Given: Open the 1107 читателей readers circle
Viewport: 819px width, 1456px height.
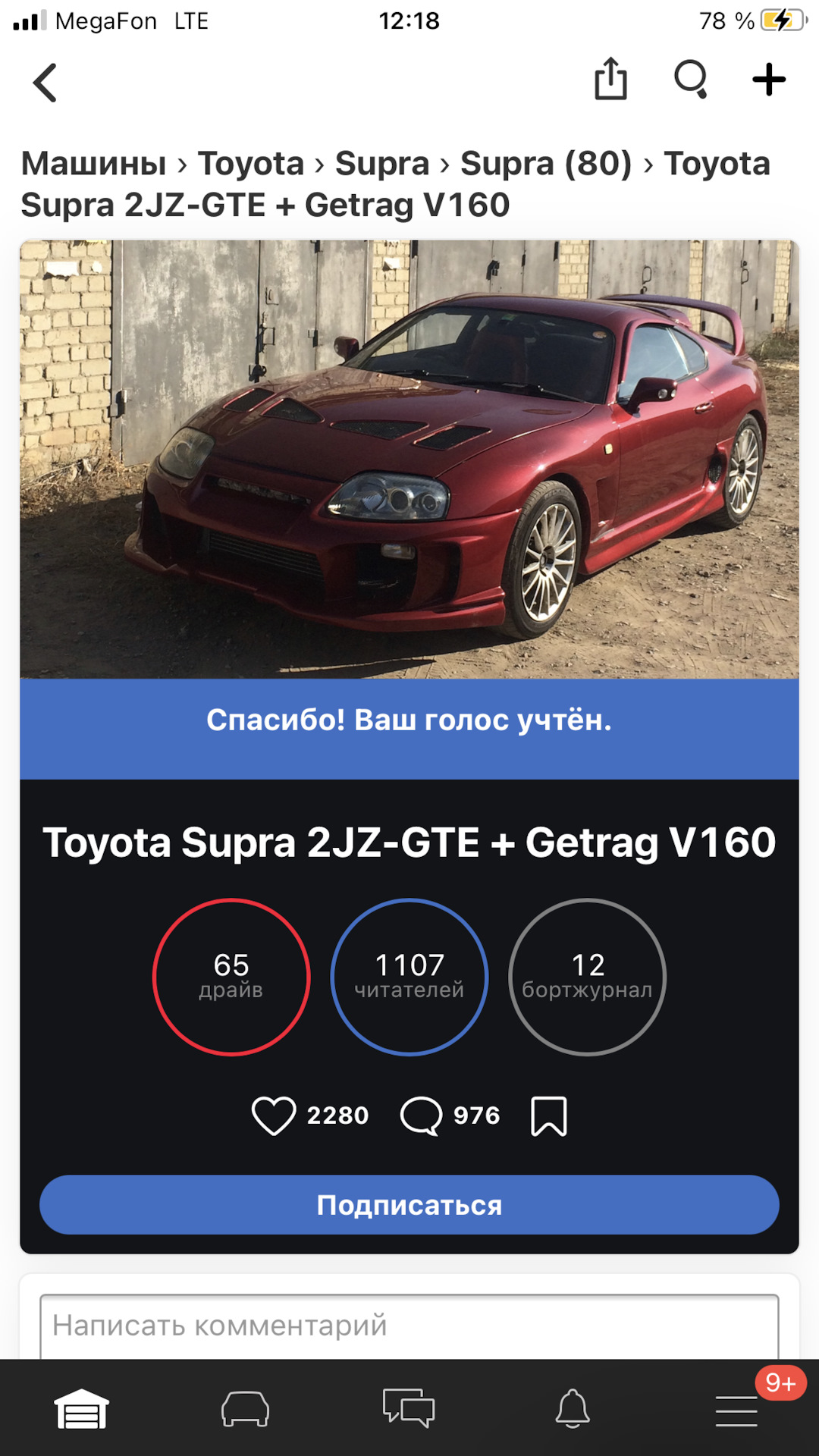Looking at the screenshot, I should coord(409,977).
